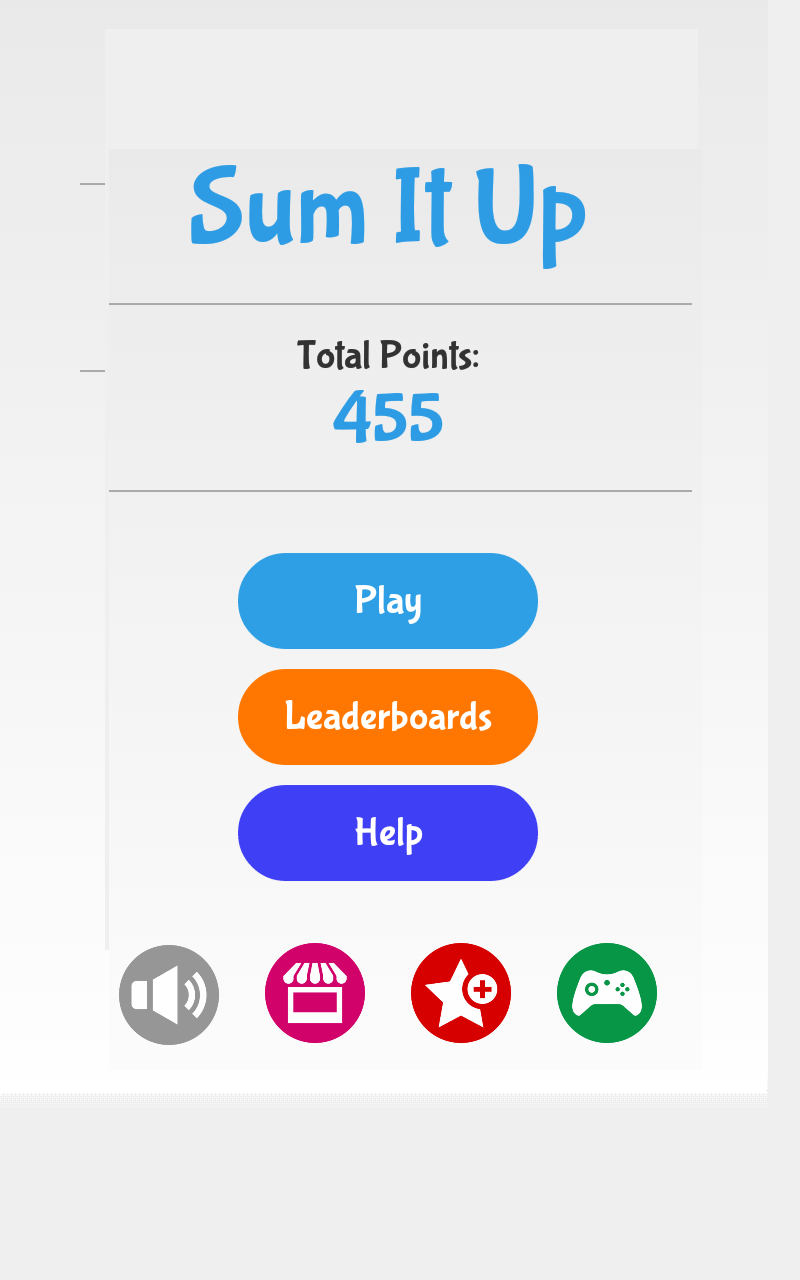The width and height of the screenshot is (800, 1280).
Task: Tap the Total Points label
Action: [x=389, y=355]
